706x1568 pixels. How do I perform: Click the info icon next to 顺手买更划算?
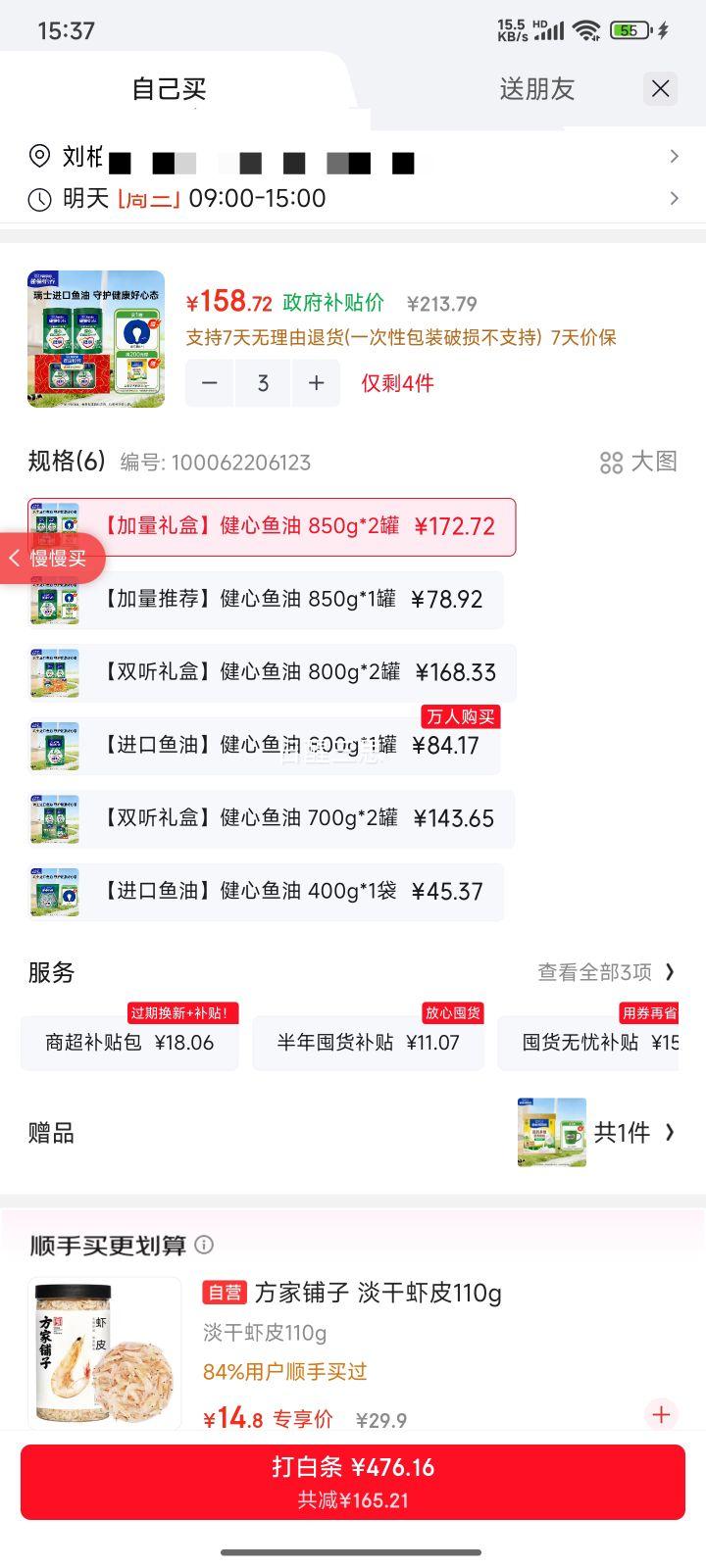point(205,1245)
